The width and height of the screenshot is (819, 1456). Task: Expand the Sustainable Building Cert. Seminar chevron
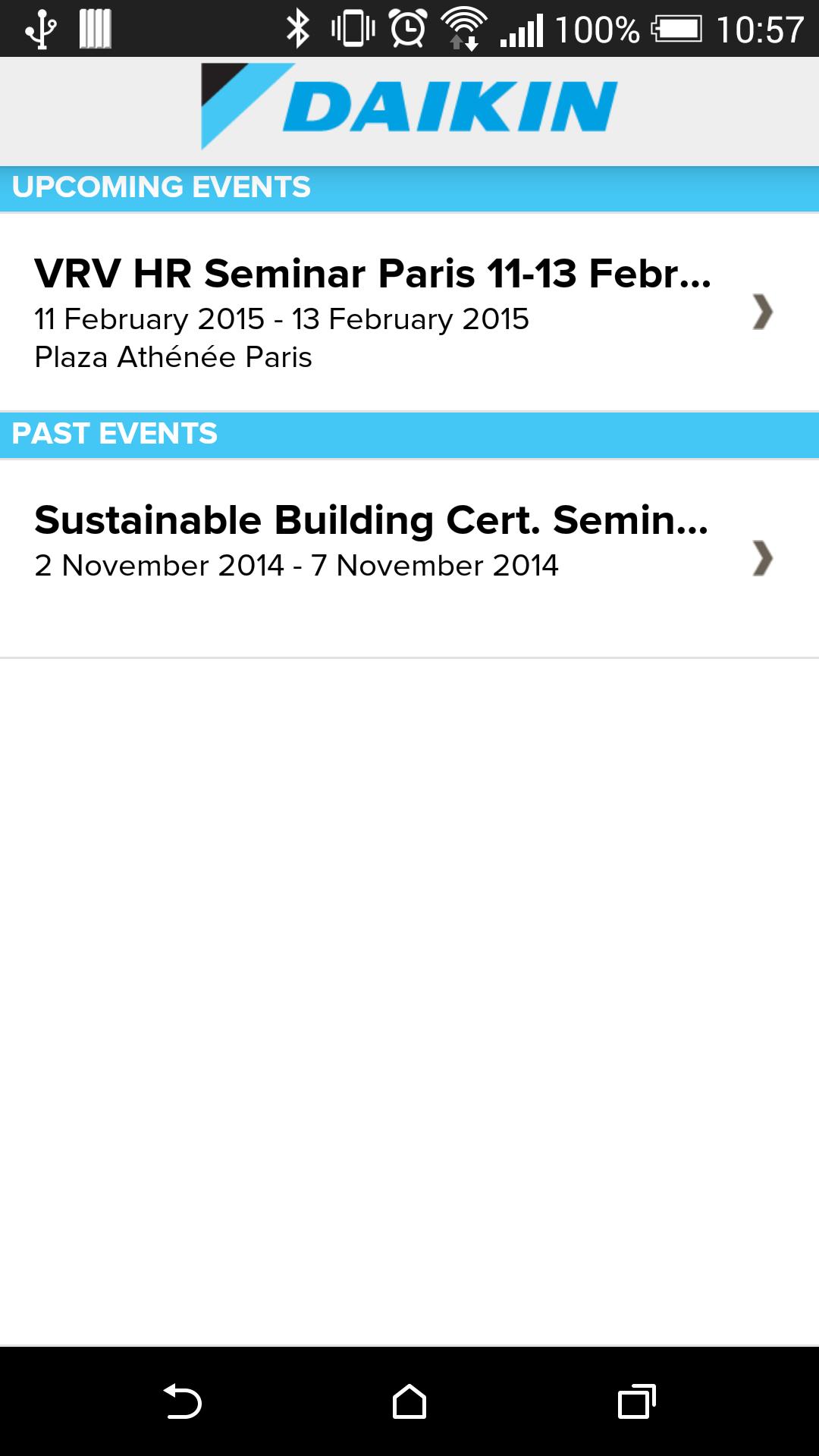tap(764, 559)
